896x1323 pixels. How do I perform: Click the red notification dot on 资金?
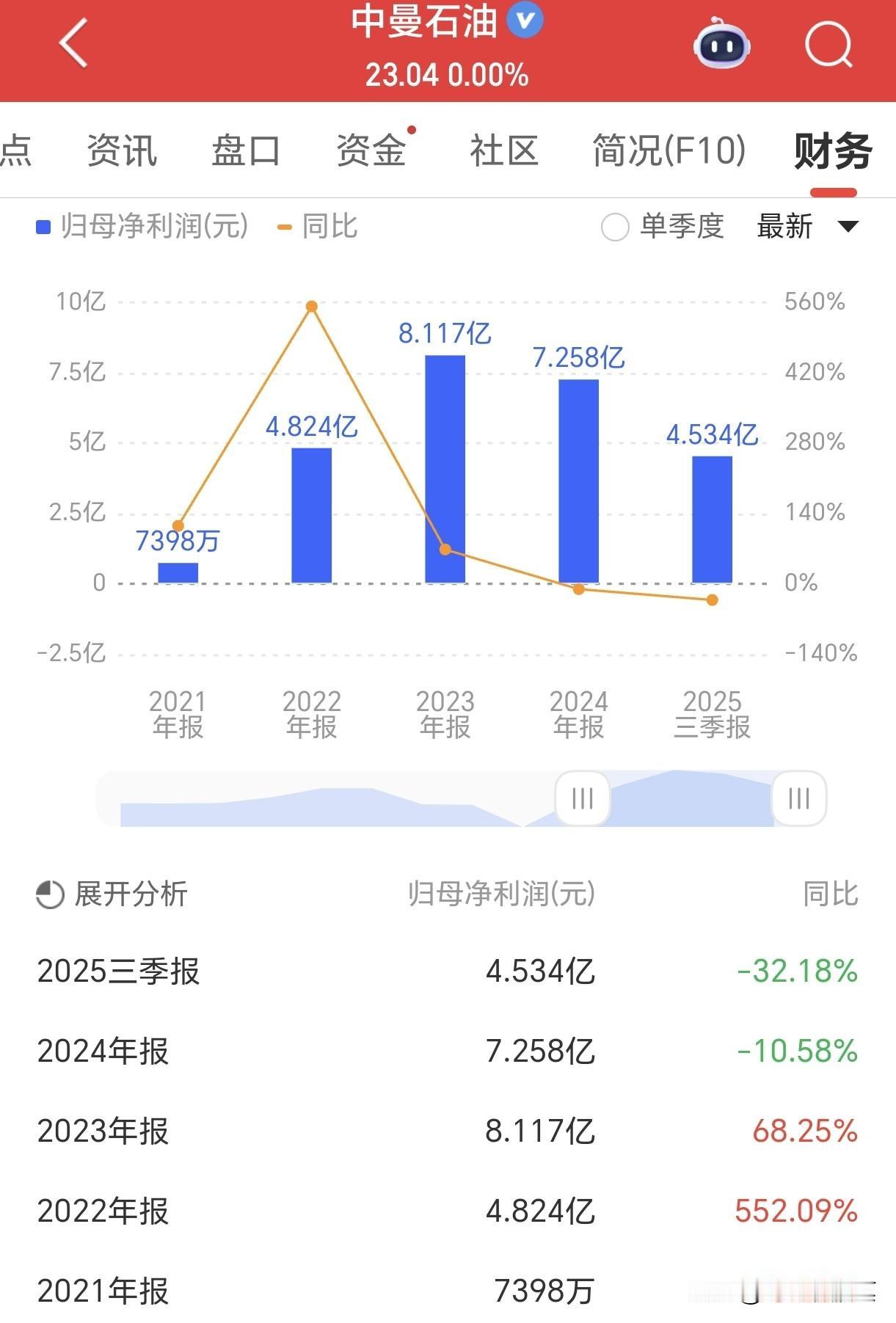412,130
